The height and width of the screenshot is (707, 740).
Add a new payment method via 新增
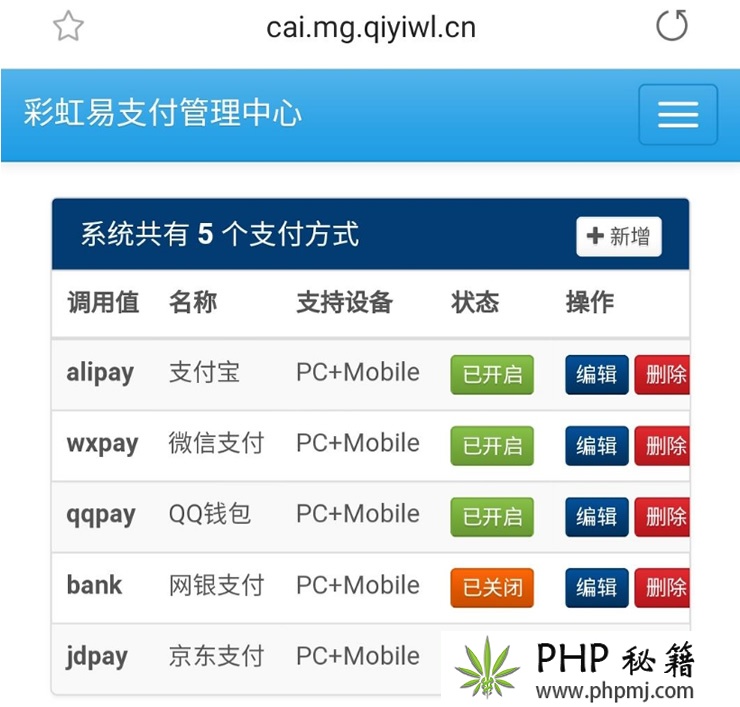click(x=619, y=236)
